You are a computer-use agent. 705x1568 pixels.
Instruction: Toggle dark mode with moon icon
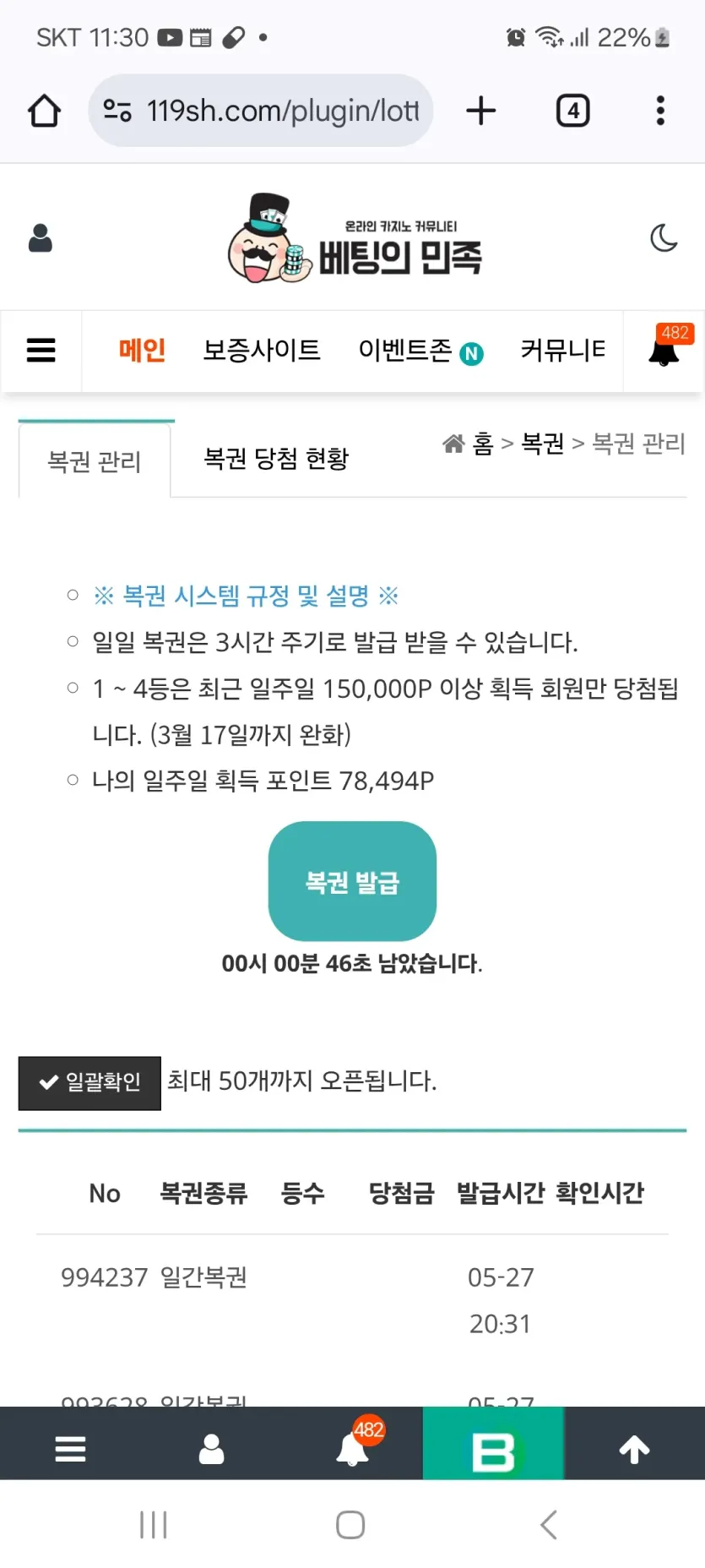[x=664, y=238]
